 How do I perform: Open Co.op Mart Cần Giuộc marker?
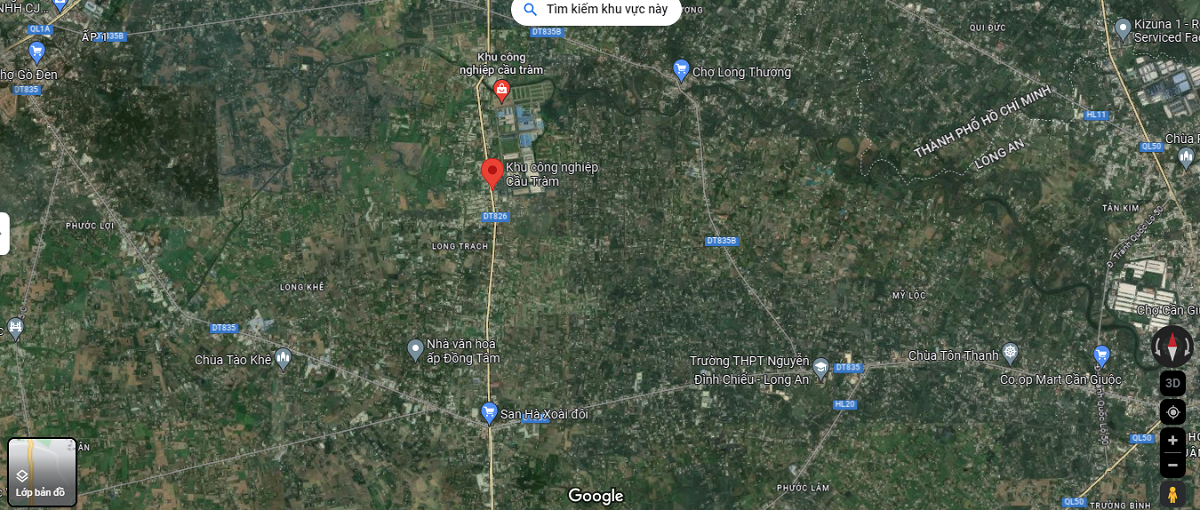click(x=1101, y=355)
